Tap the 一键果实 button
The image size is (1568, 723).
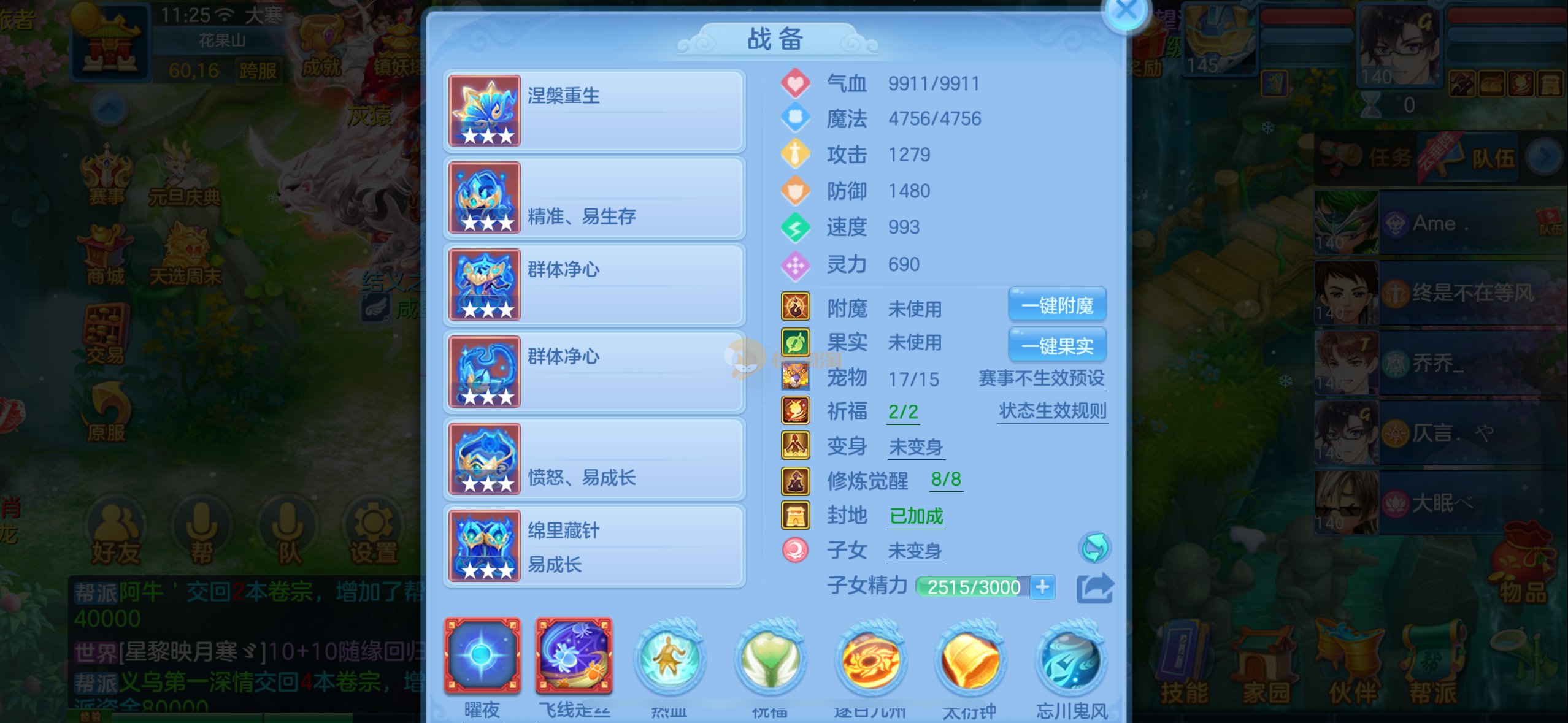(x=1057, y=346)
